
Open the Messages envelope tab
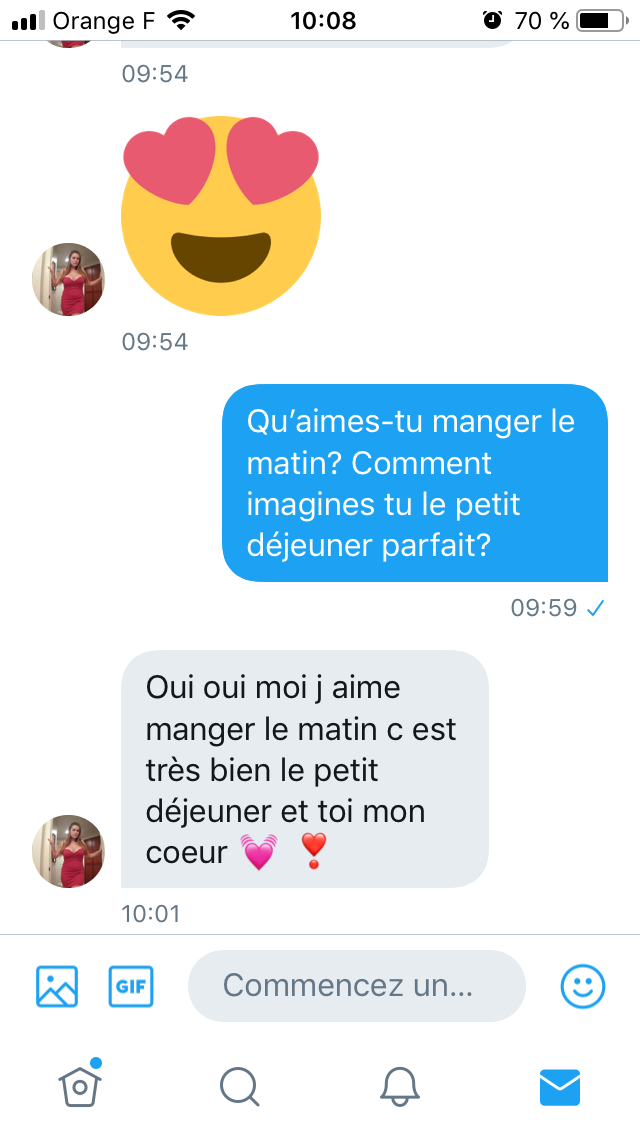(x=560, y=1085)
